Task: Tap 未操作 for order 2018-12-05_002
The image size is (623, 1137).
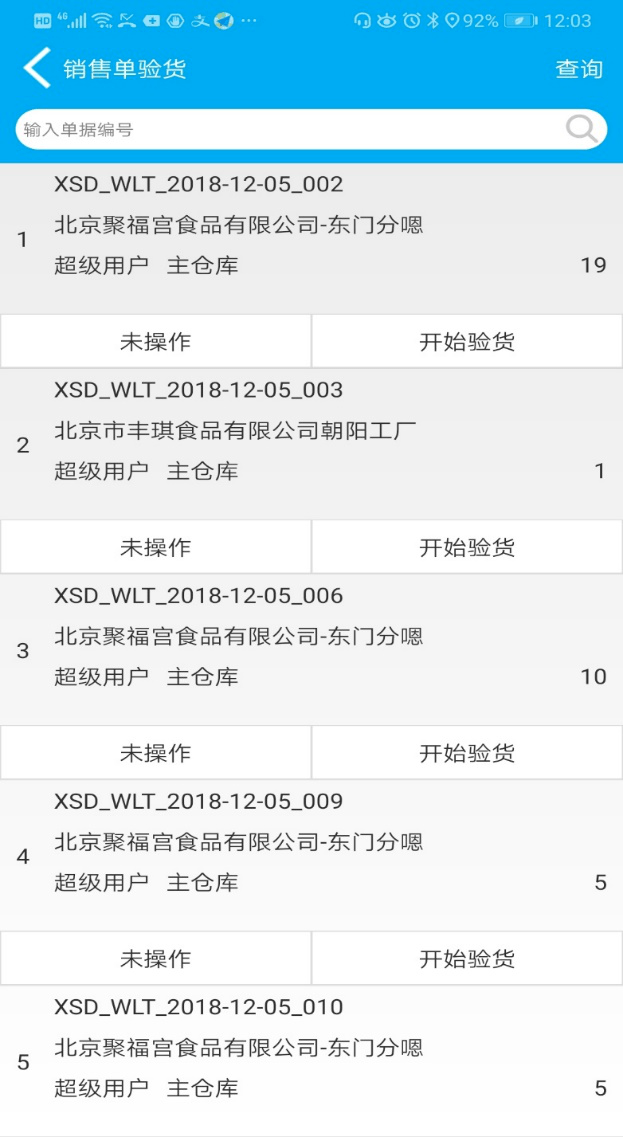Action: point(156,342)
